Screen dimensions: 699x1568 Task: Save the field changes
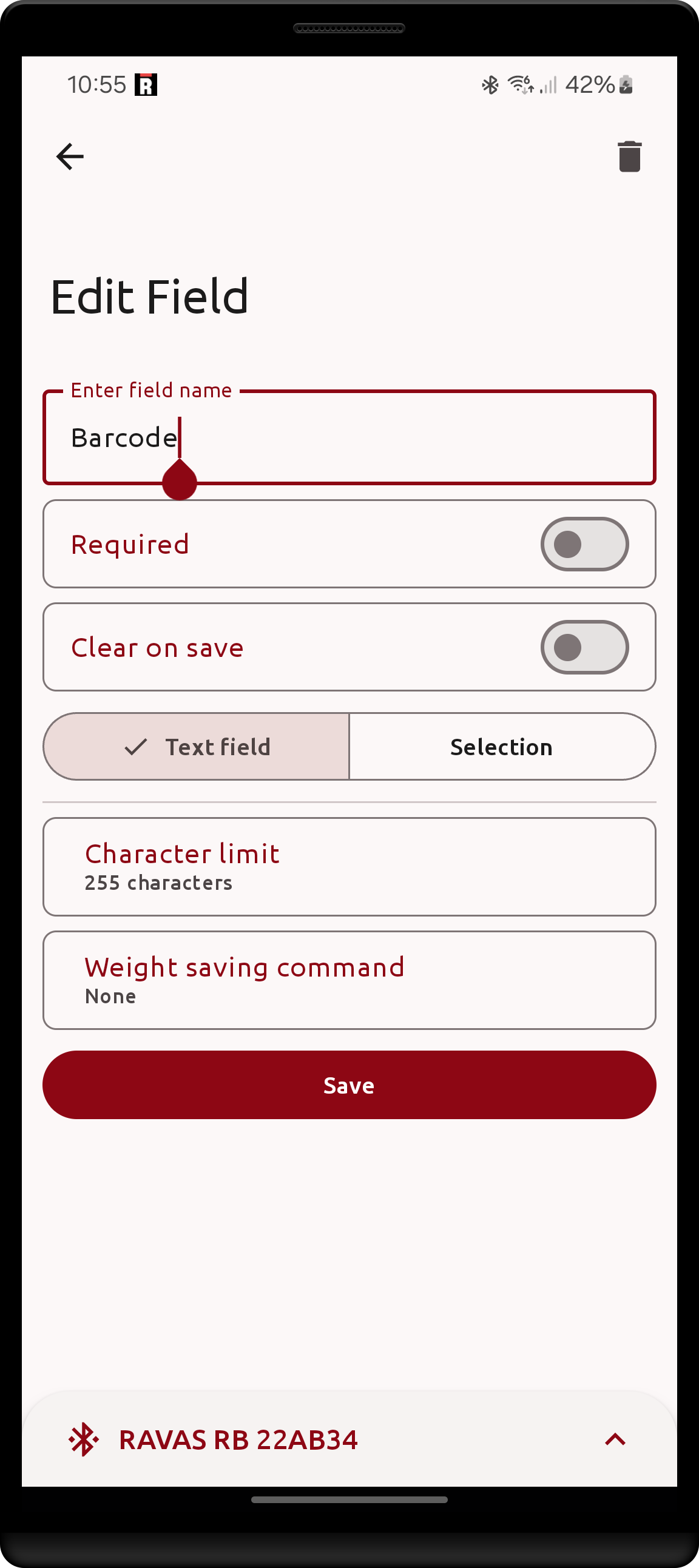[349, 1085]
